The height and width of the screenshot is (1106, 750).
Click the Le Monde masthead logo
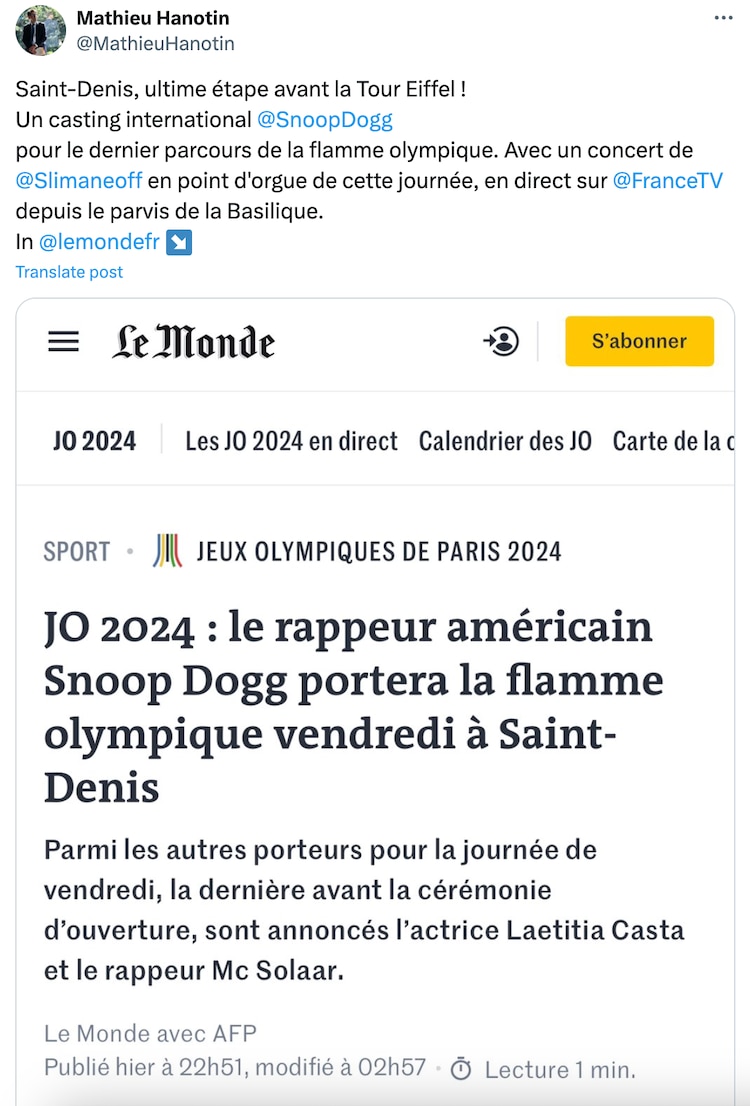[193, 341]
